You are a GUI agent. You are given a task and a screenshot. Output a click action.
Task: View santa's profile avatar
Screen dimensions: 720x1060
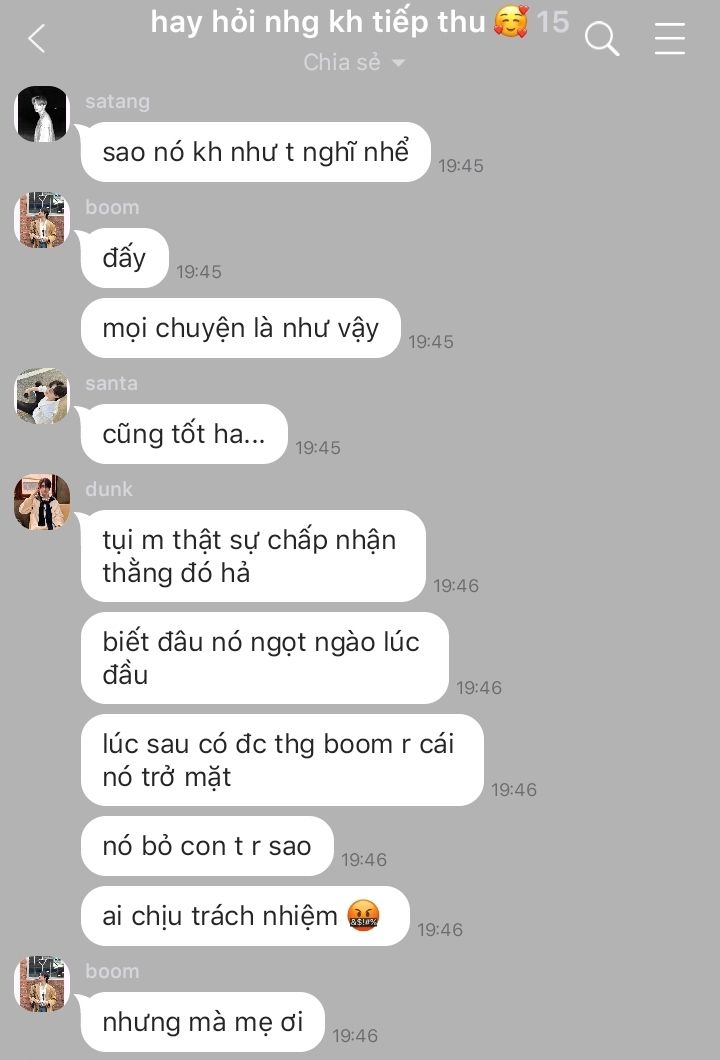42,396
